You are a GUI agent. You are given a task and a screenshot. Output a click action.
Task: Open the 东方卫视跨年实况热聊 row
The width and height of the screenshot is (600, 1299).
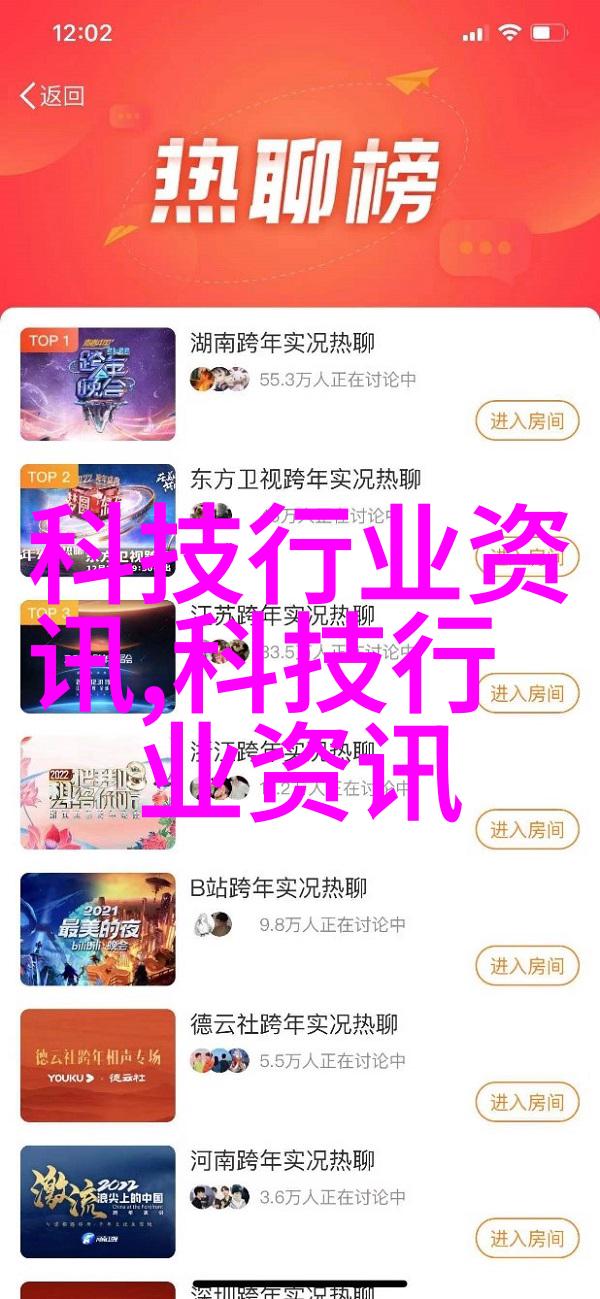click(x=306, y=478)
